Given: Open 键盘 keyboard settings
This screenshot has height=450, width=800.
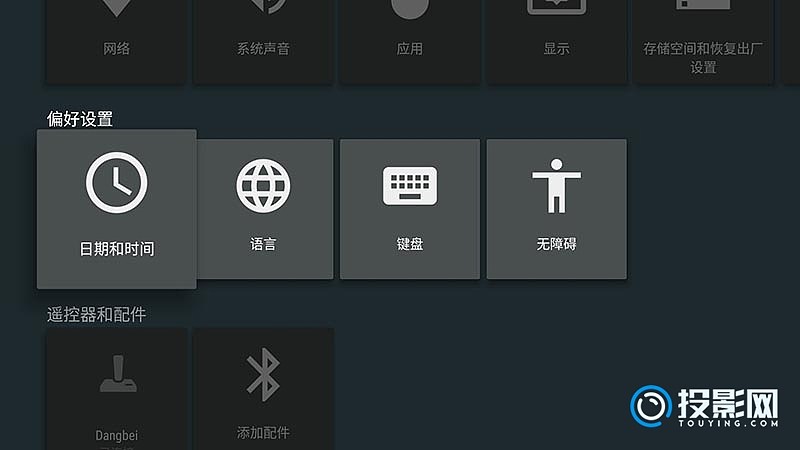Looking at the screenshot, I should [x=410, y=209].
